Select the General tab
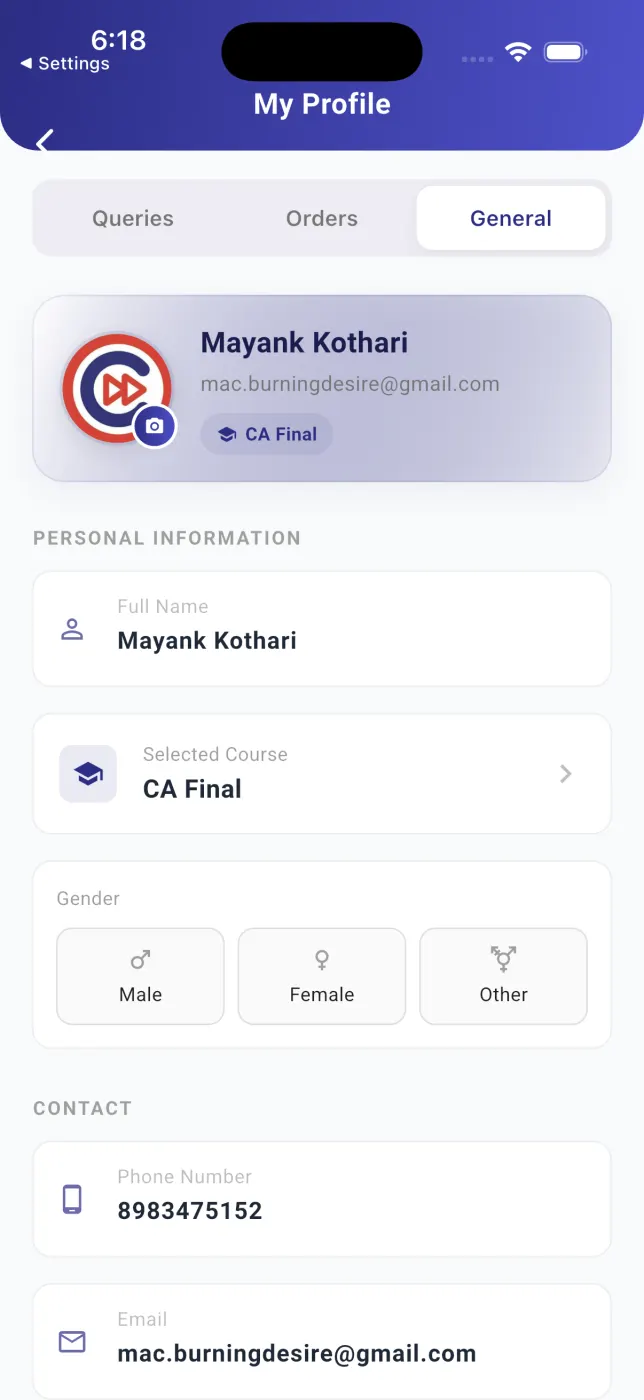 click(511, 218)
